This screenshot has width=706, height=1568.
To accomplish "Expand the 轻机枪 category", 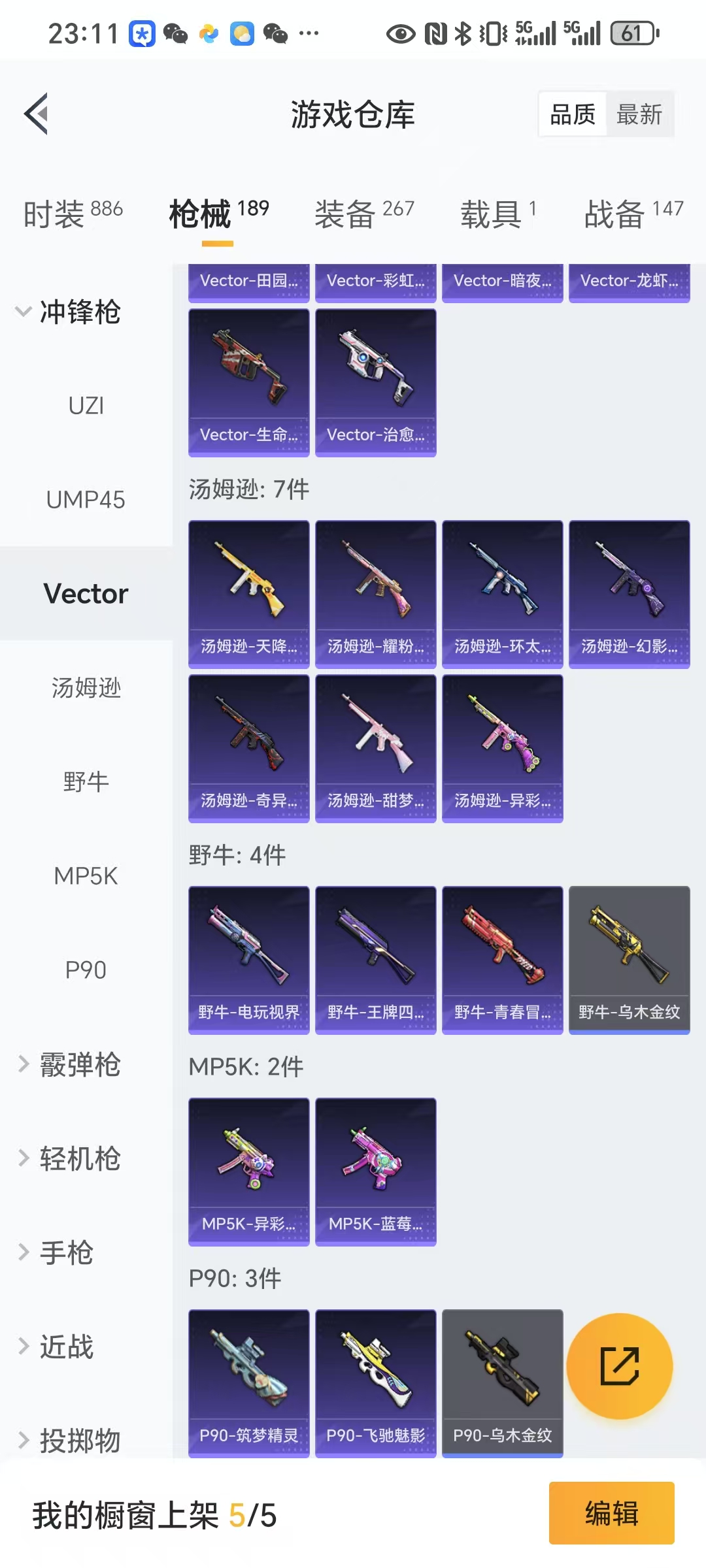I will pyautogui.click(x=80, y=1158).
